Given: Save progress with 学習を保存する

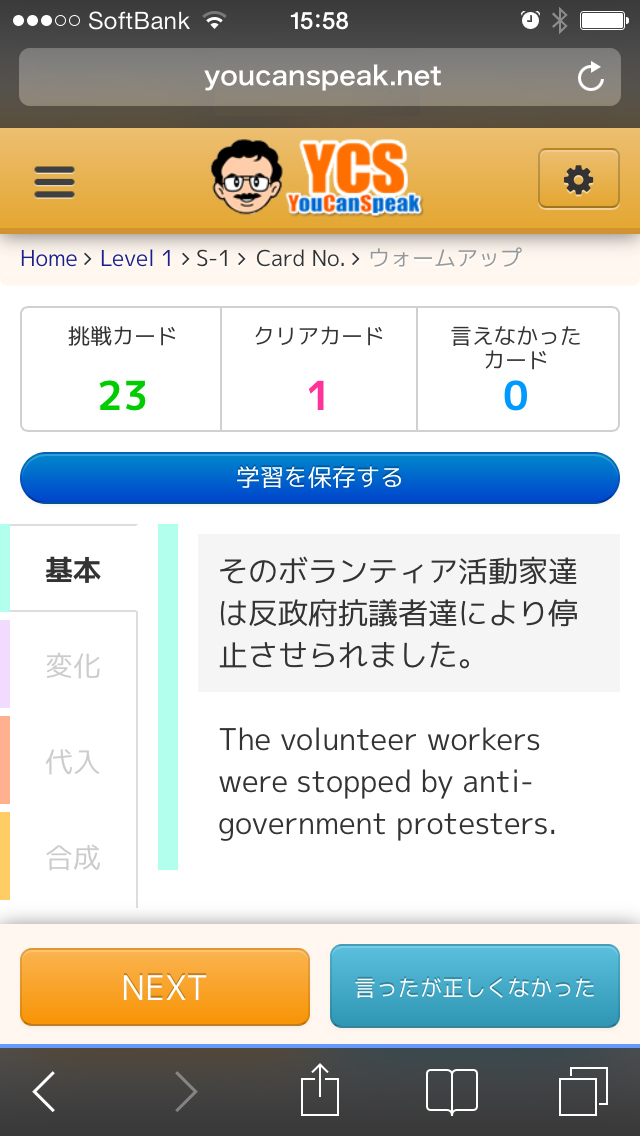Looking at the screenshot, I should 320,478.
